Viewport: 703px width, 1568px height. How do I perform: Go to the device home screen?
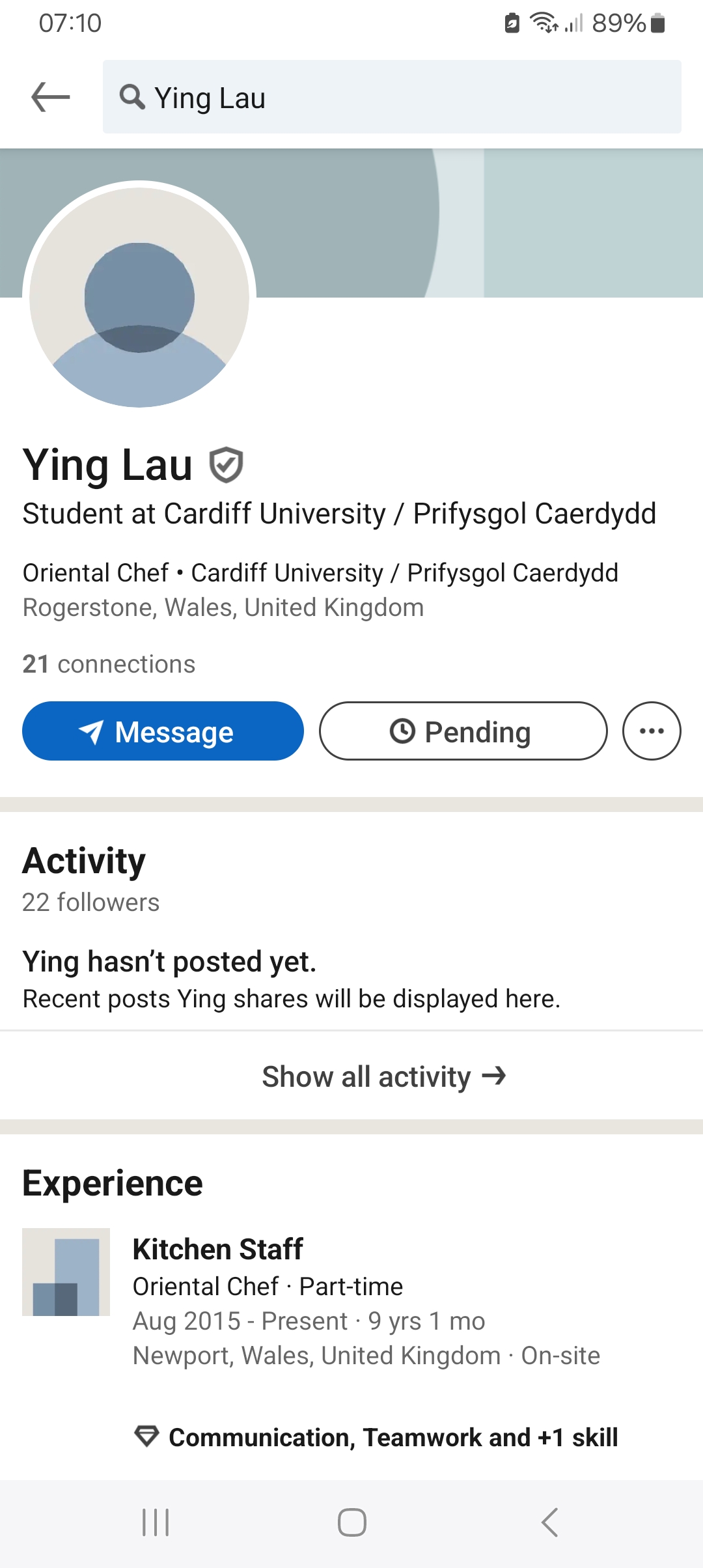coord(351,1522)
